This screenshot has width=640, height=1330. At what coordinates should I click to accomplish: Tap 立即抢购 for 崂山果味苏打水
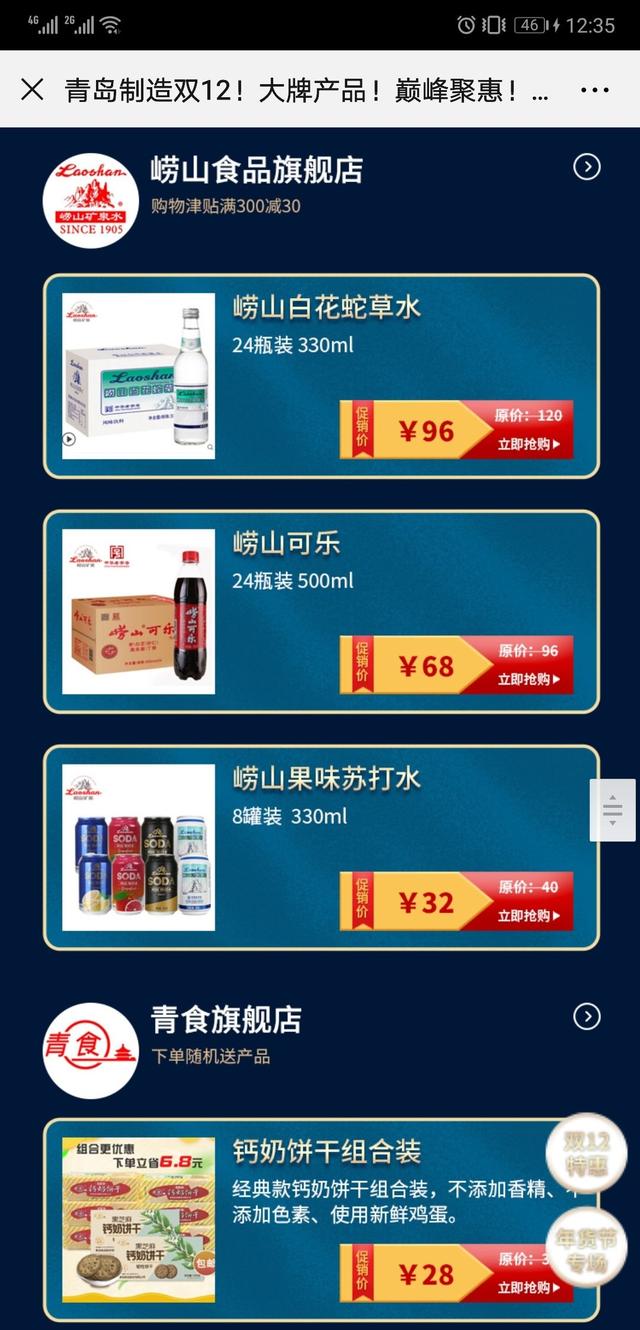(529, 916)
